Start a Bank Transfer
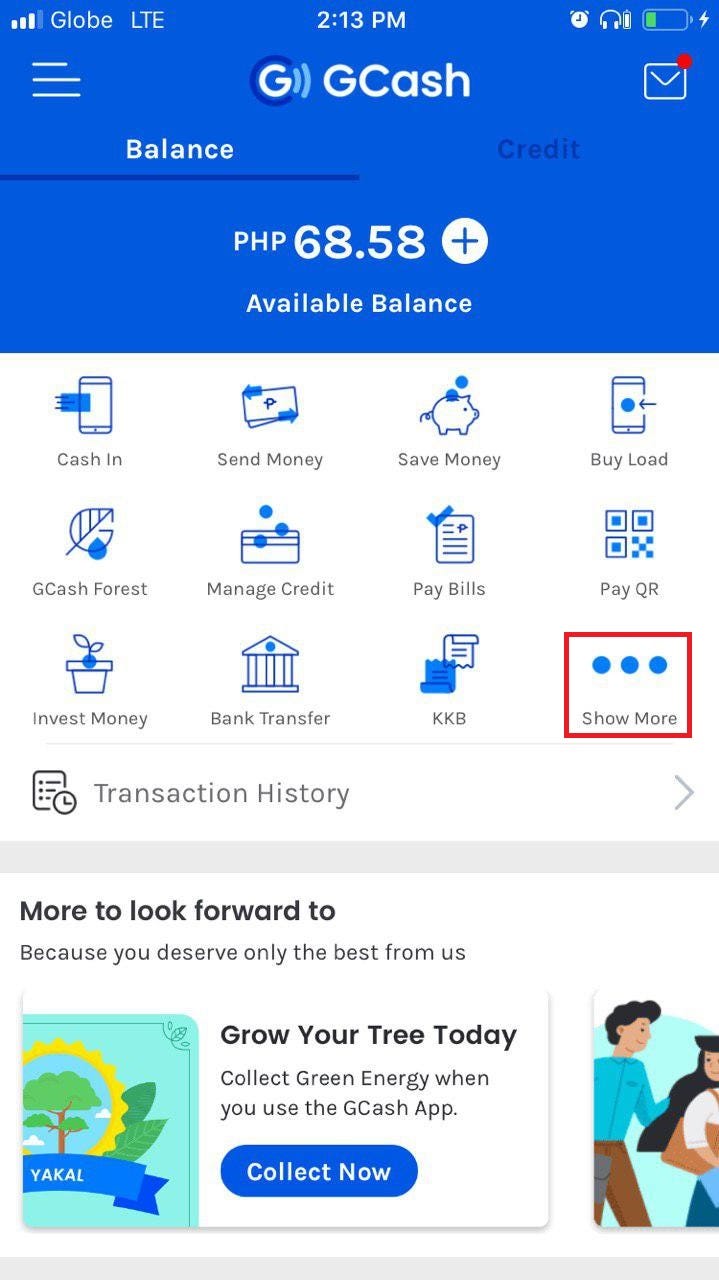719x1280 pixels. 270,680
